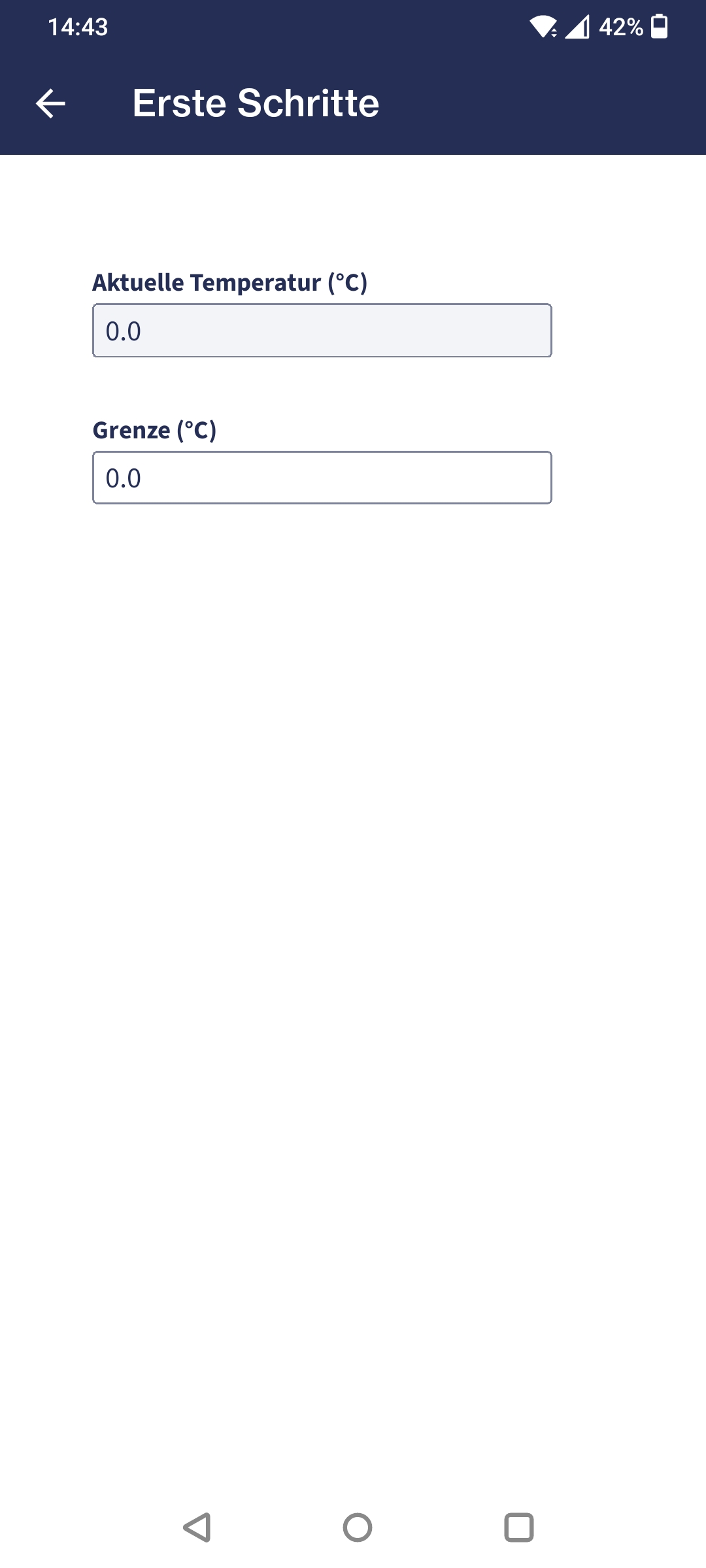This screenshot has width=706, height=1568.
Task: Tap the Aktuelle Temperatur field
Action: click(322, 331)
